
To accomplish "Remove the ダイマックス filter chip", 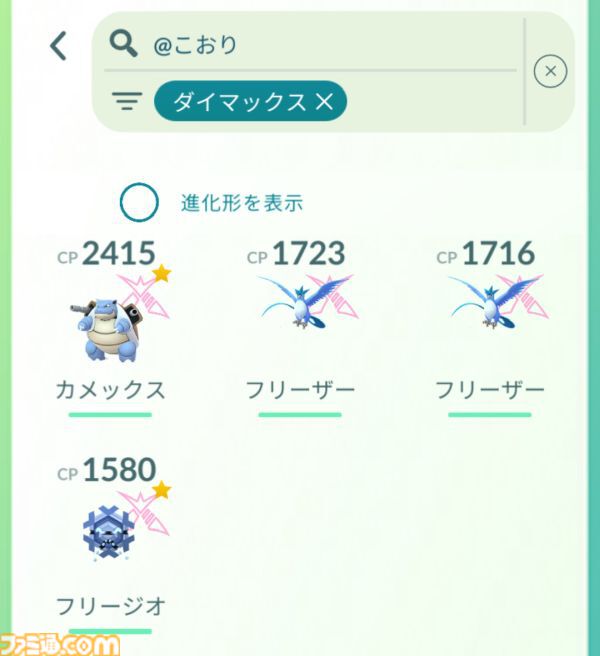I will pyautogui.click(x=324, y=101).
